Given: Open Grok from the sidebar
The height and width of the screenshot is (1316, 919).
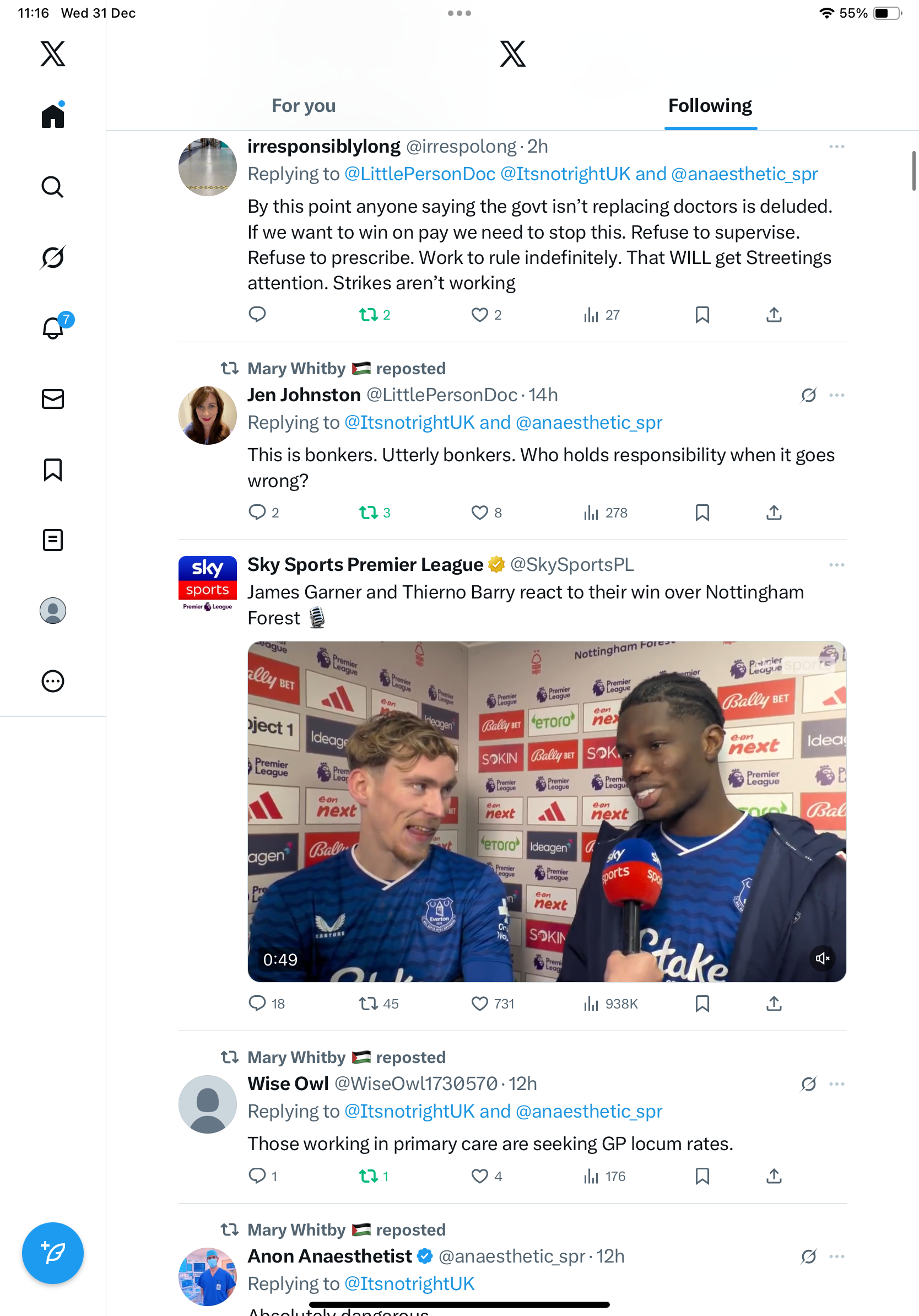Looking at the screenshot, I should click(53, 257).
